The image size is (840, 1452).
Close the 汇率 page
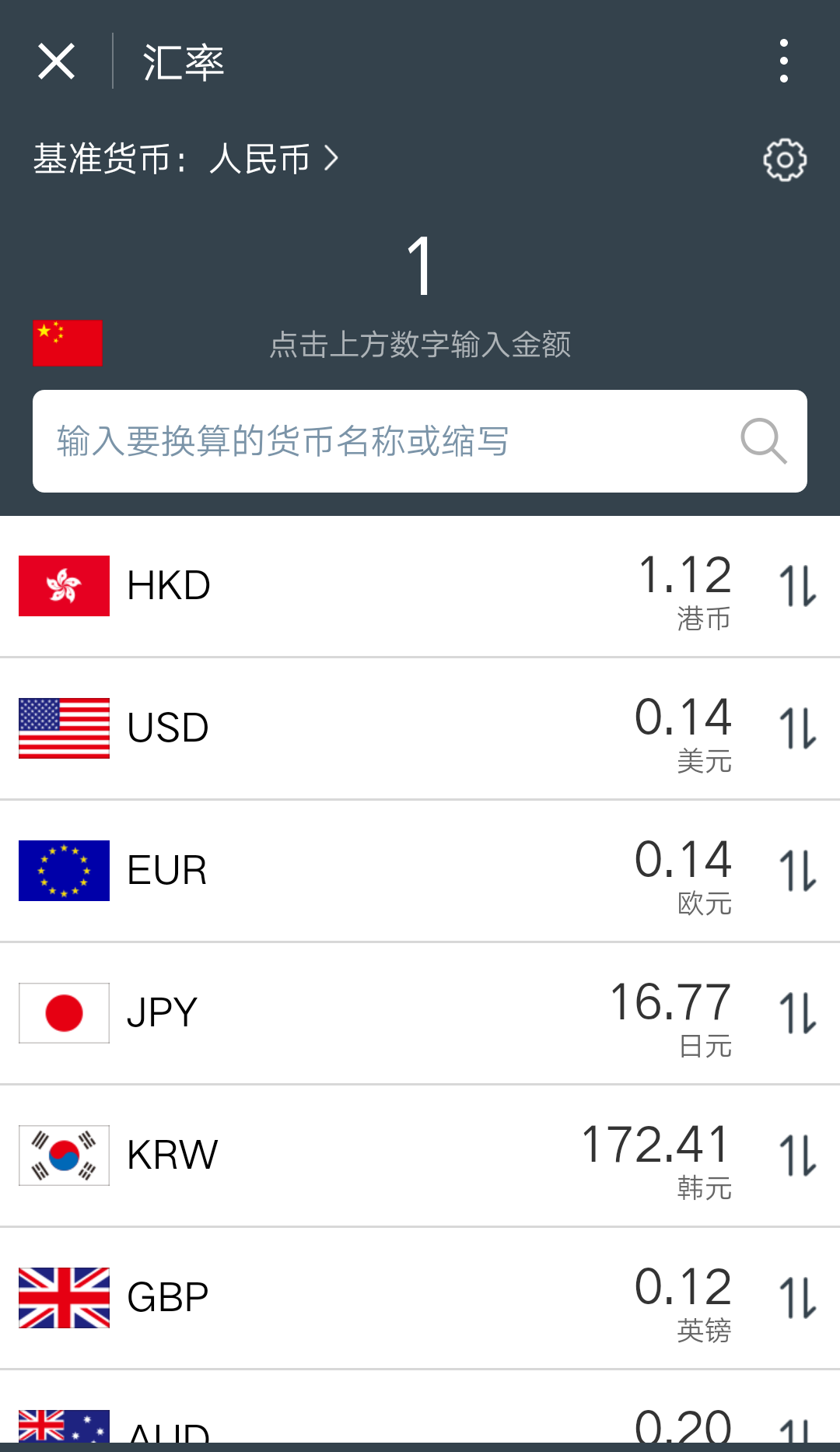[56, 61]
